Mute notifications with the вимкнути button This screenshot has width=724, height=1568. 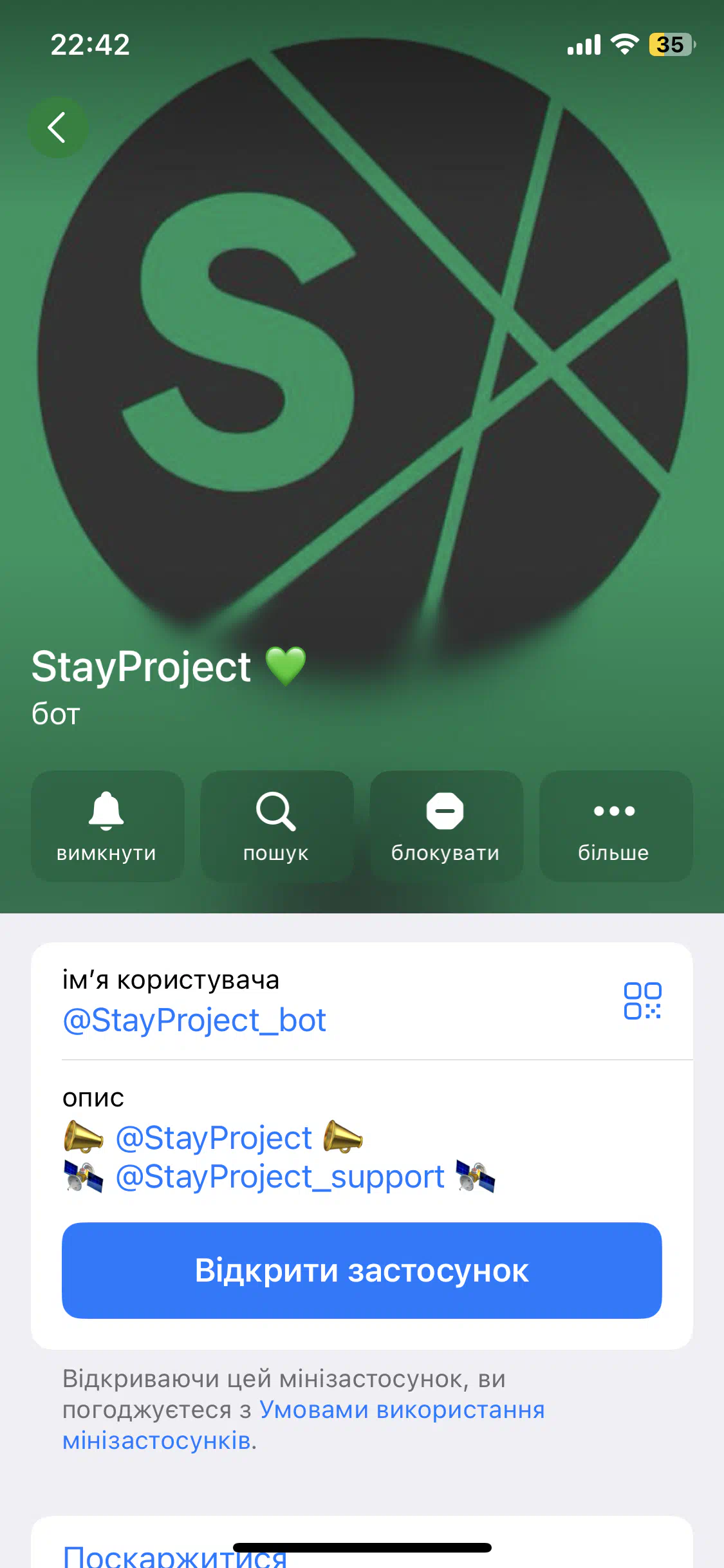[107, 826]
